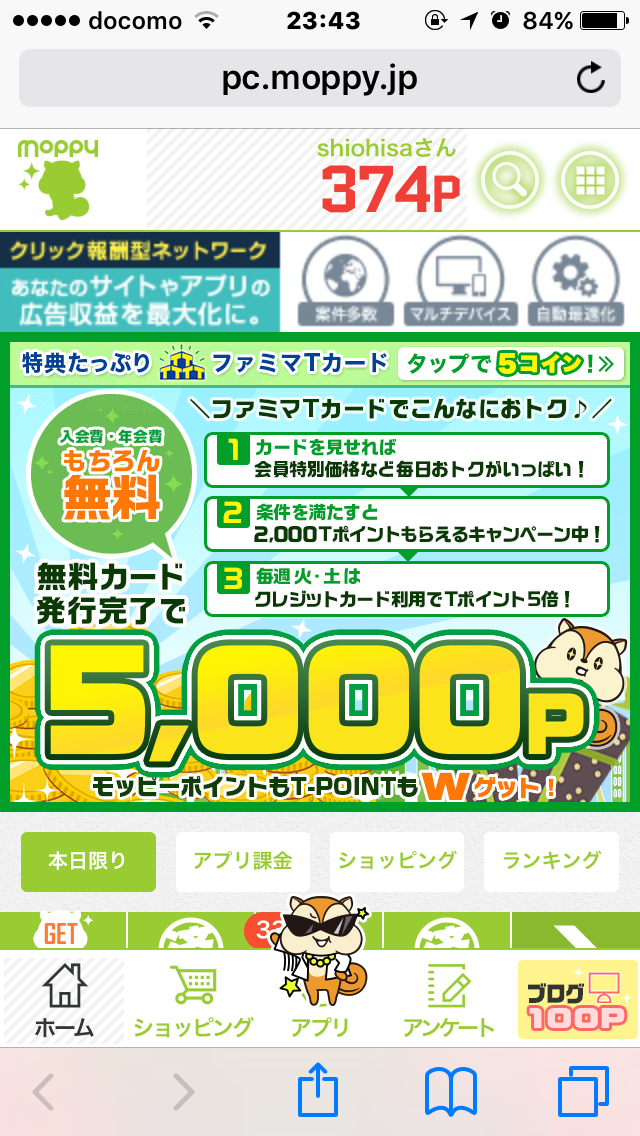
Task: Select the 本日限り tab
Action: [x=88, y=861]
